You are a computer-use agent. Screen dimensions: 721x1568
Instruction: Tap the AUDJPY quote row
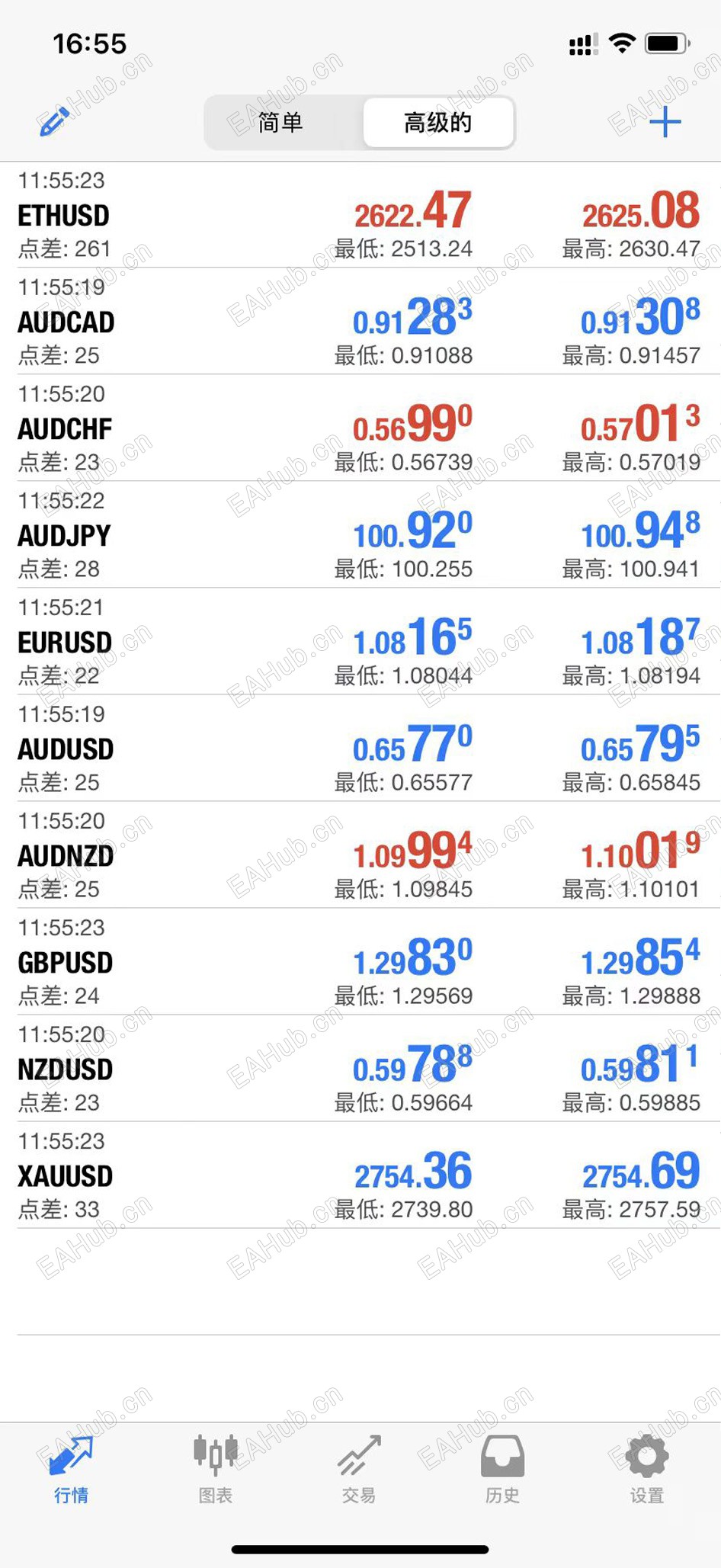tap(360, 535)
